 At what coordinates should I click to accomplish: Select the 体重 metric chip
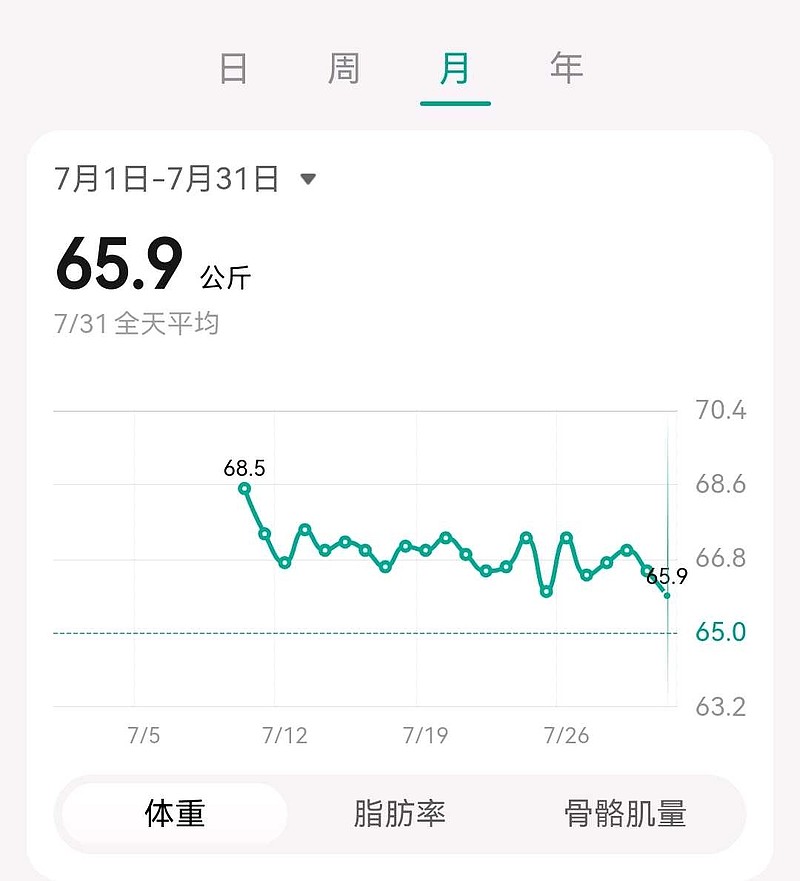[x=175, y=813]
